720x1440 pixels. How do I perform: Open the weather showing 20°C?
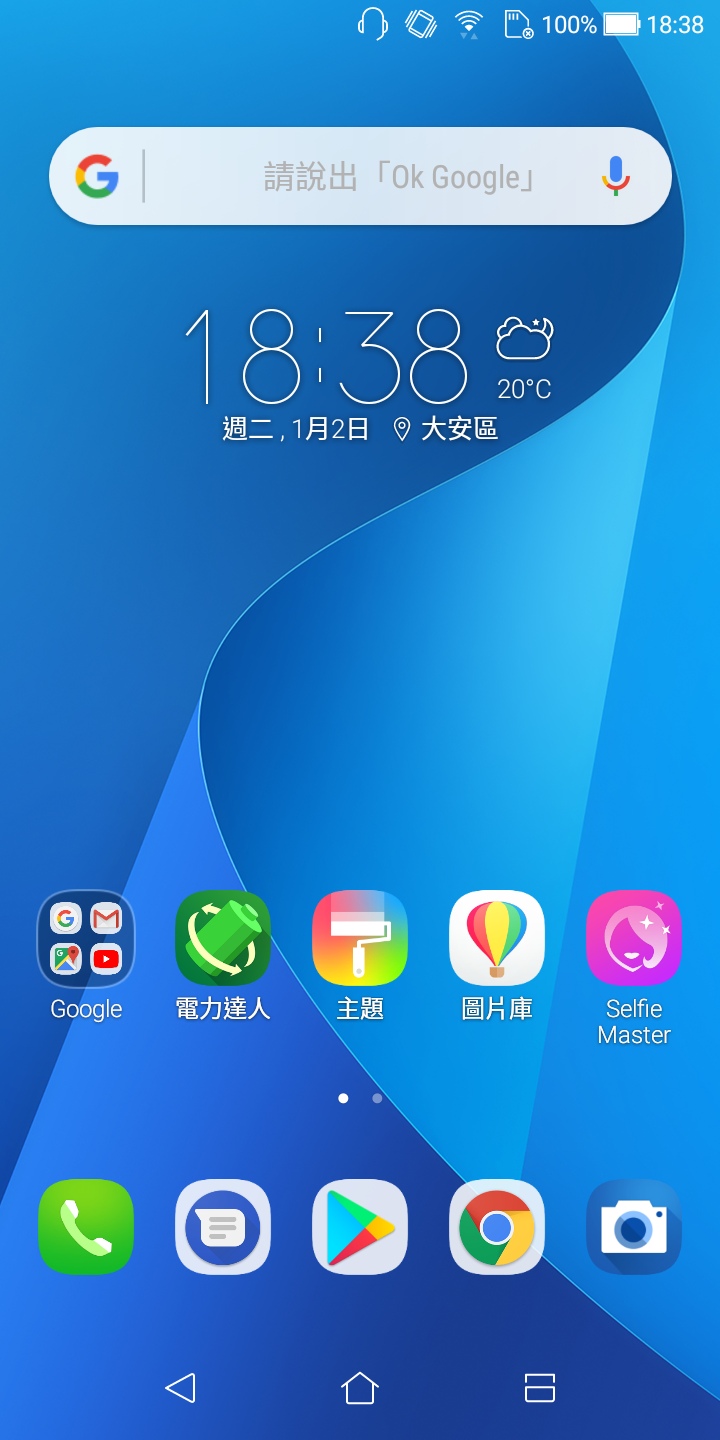[525, 359]
